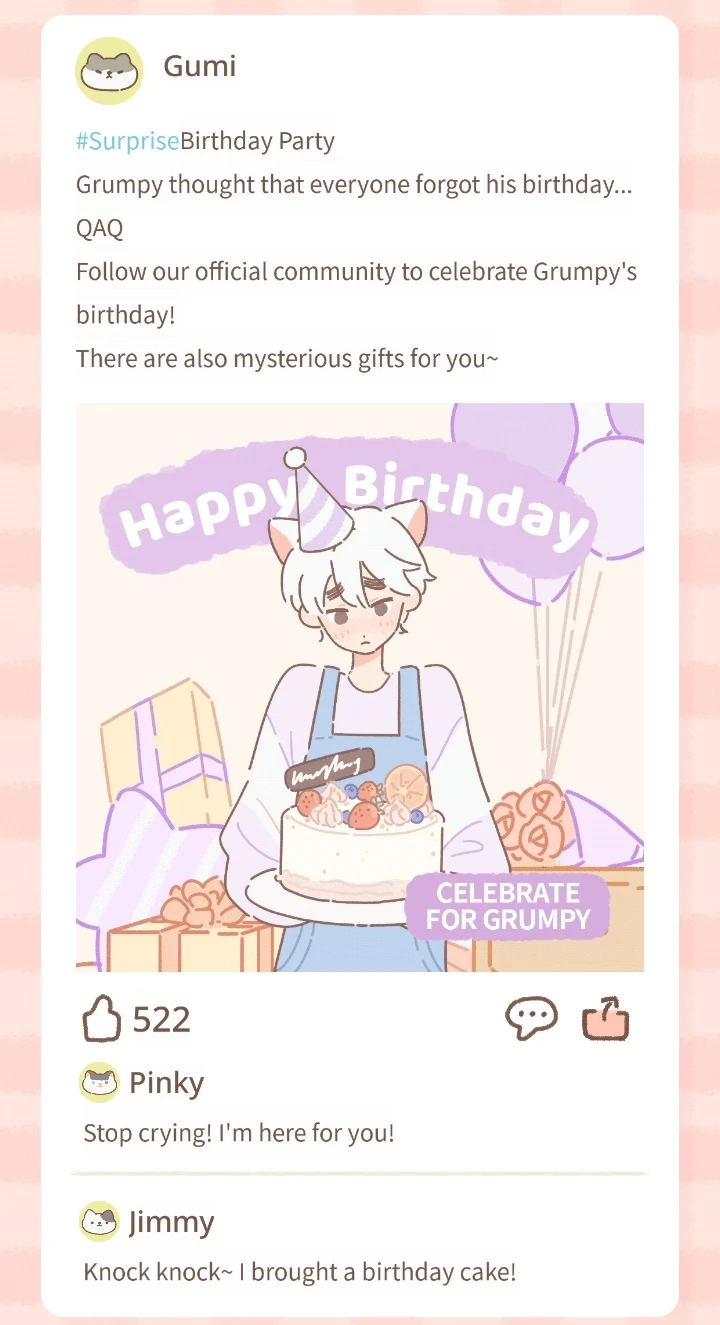Open Pinky's profile from her comment
Image resolution: width=720 pixels, height=1325 pixels.
[x=99, y=1082]
